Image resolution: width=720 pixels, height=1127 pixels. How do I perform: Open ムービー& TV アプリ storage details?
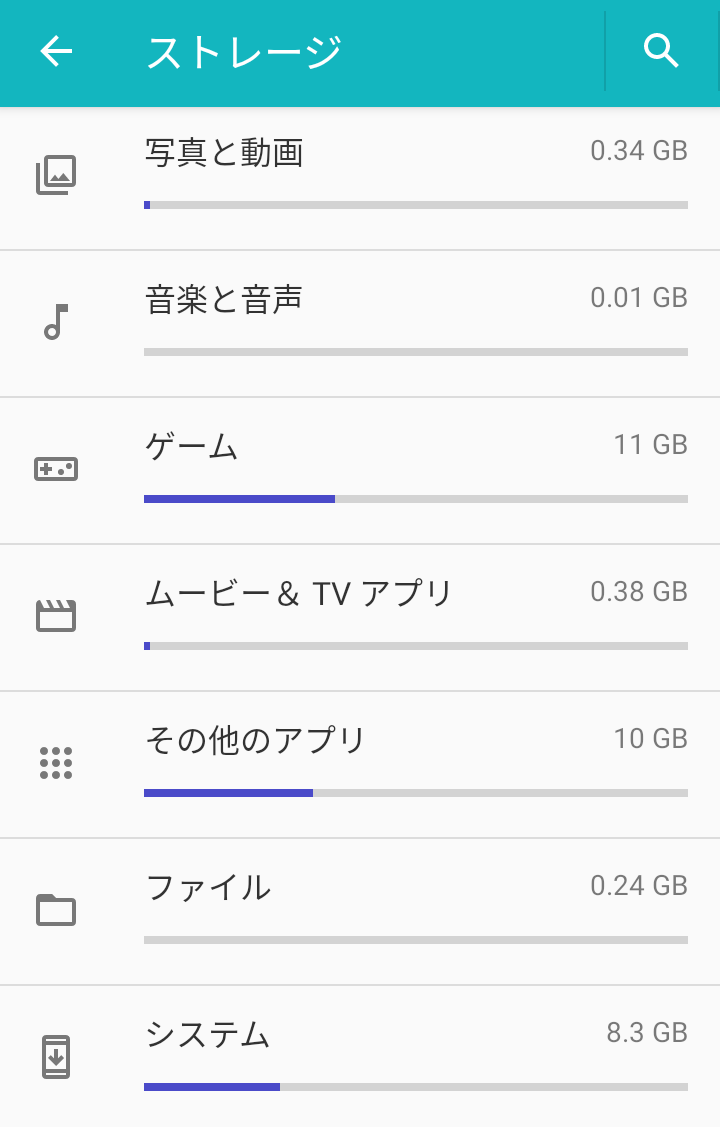[360, 618]
